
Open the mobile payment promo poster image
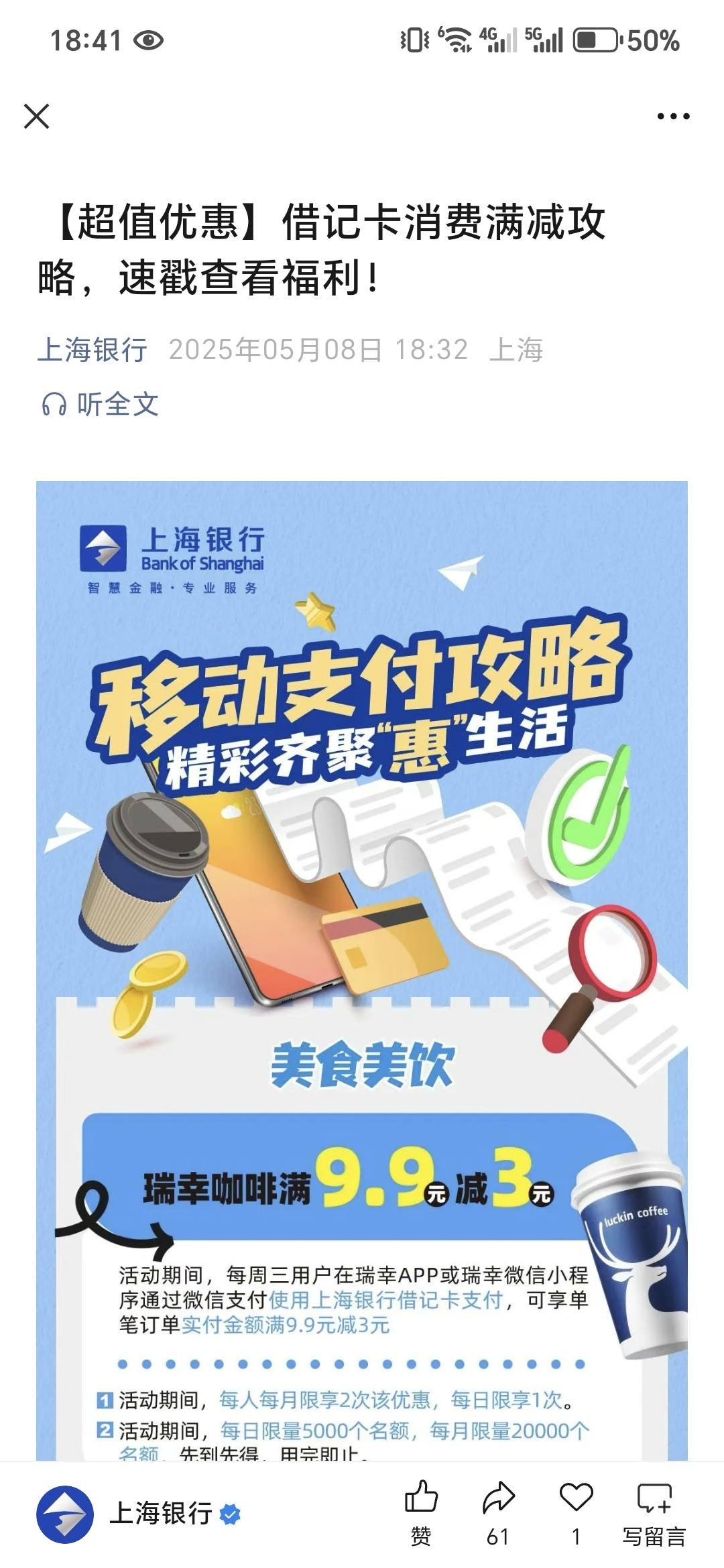[362, 970]
